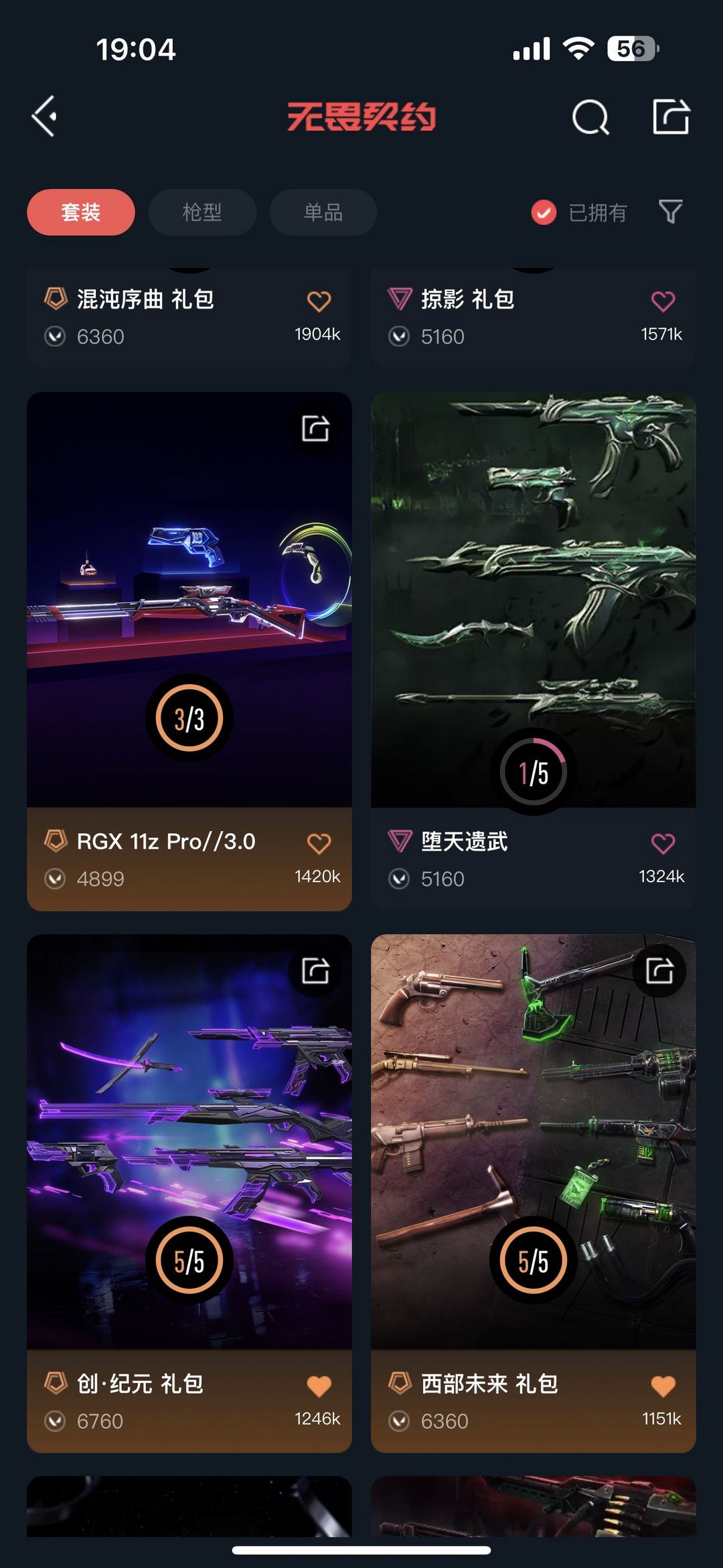
Task: Open the search icon in header
Action: 590,118
